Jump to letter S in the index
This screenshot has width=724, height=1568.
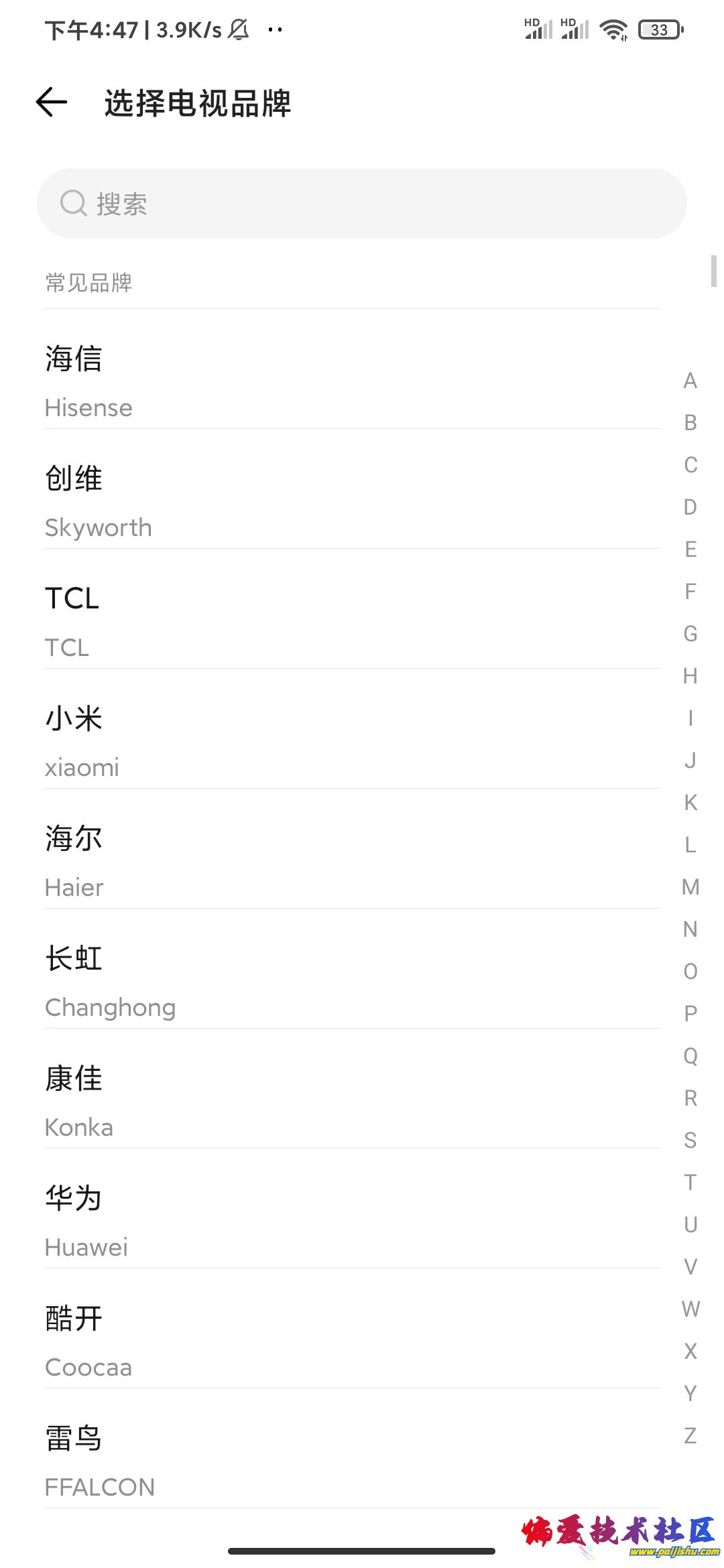pyautogui.click(x=690, y=1140)
